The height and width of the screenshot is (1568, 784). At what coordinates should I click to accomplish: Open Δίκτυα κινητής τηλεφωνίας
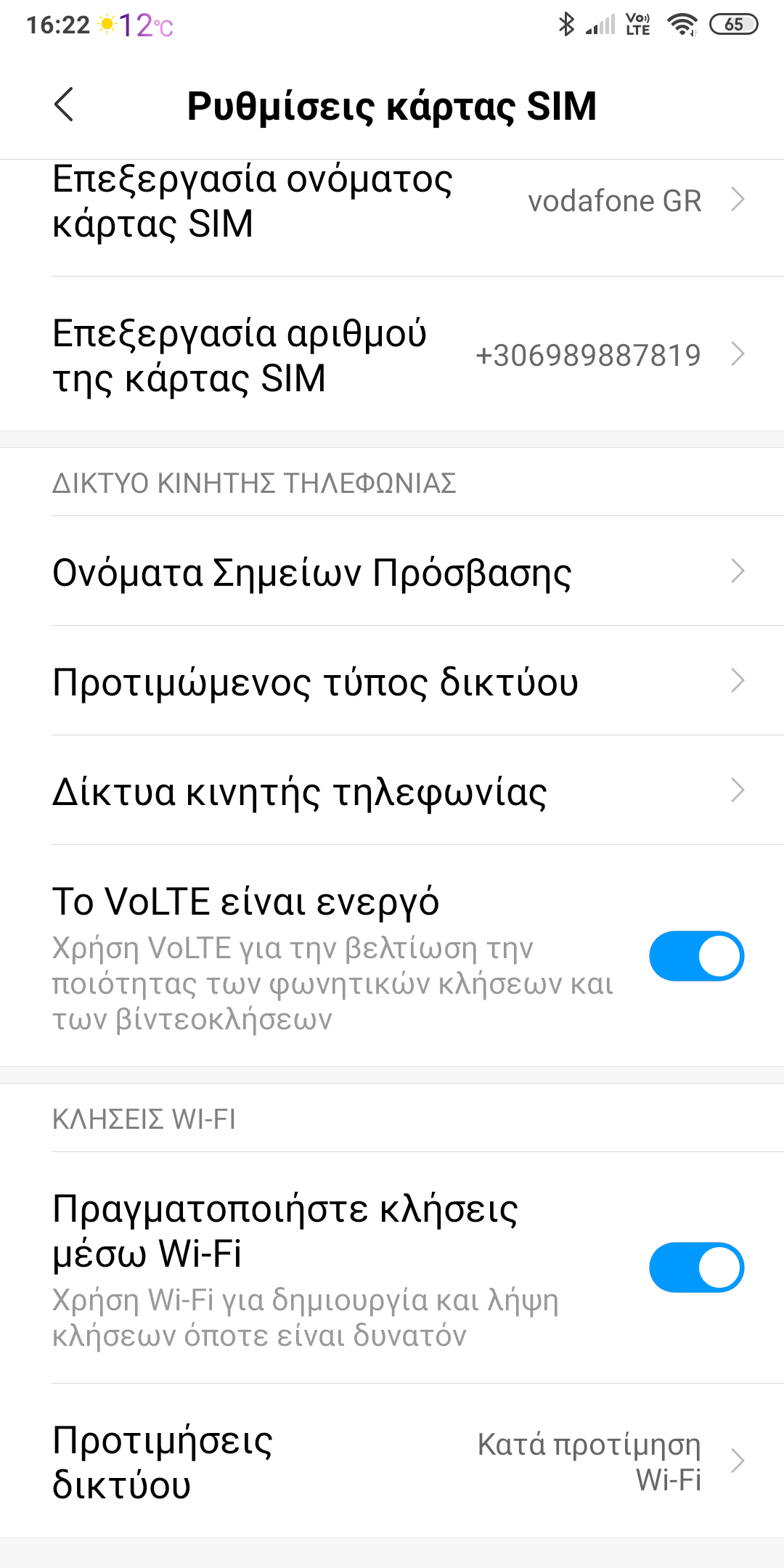pyautogui.click(x=392, y=791)
